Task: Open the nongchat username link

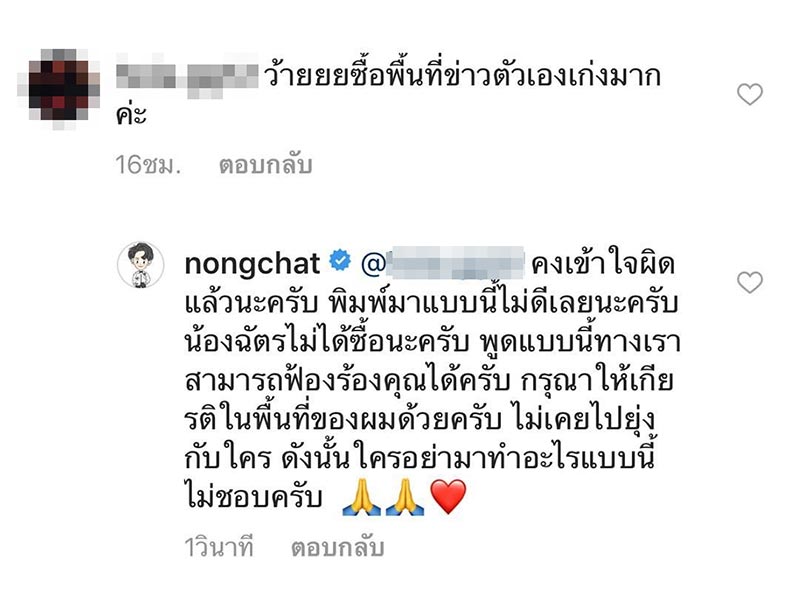Action: click(252, 263)
